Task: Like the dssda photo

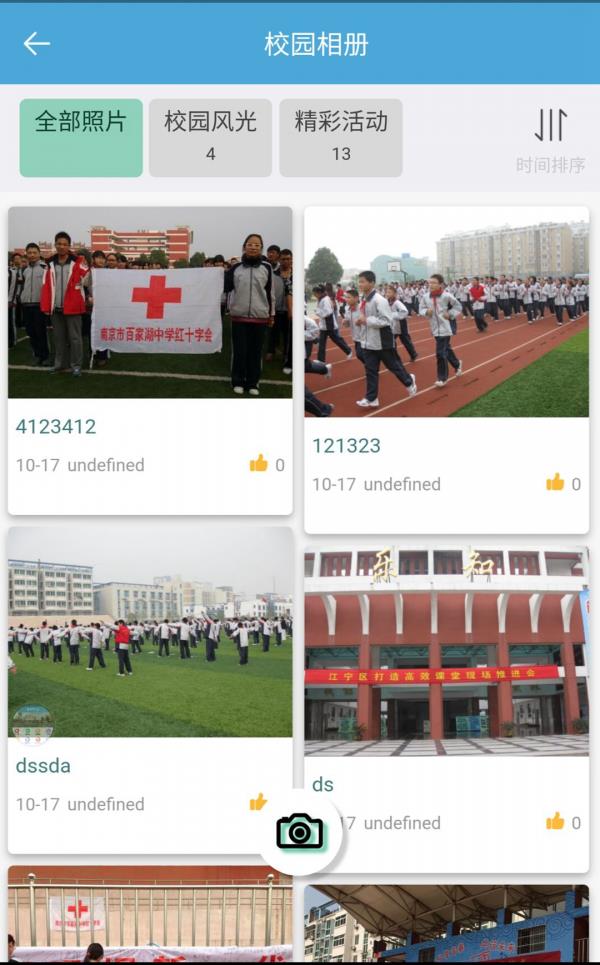Action: pyautogui.click(x=258, y=802)
